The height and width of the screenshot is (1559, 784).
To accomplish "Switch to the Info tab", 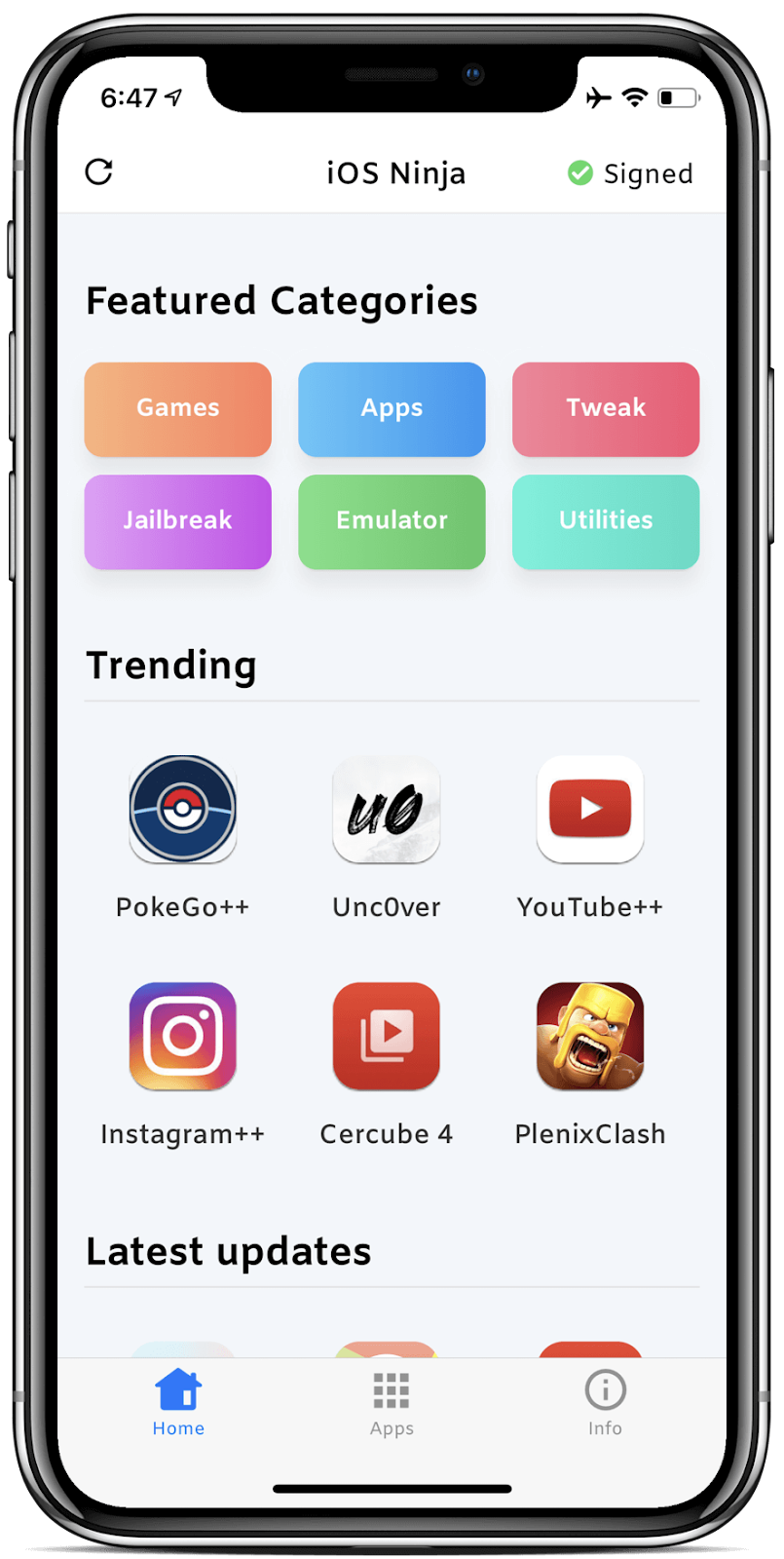I will point(605,1403).
